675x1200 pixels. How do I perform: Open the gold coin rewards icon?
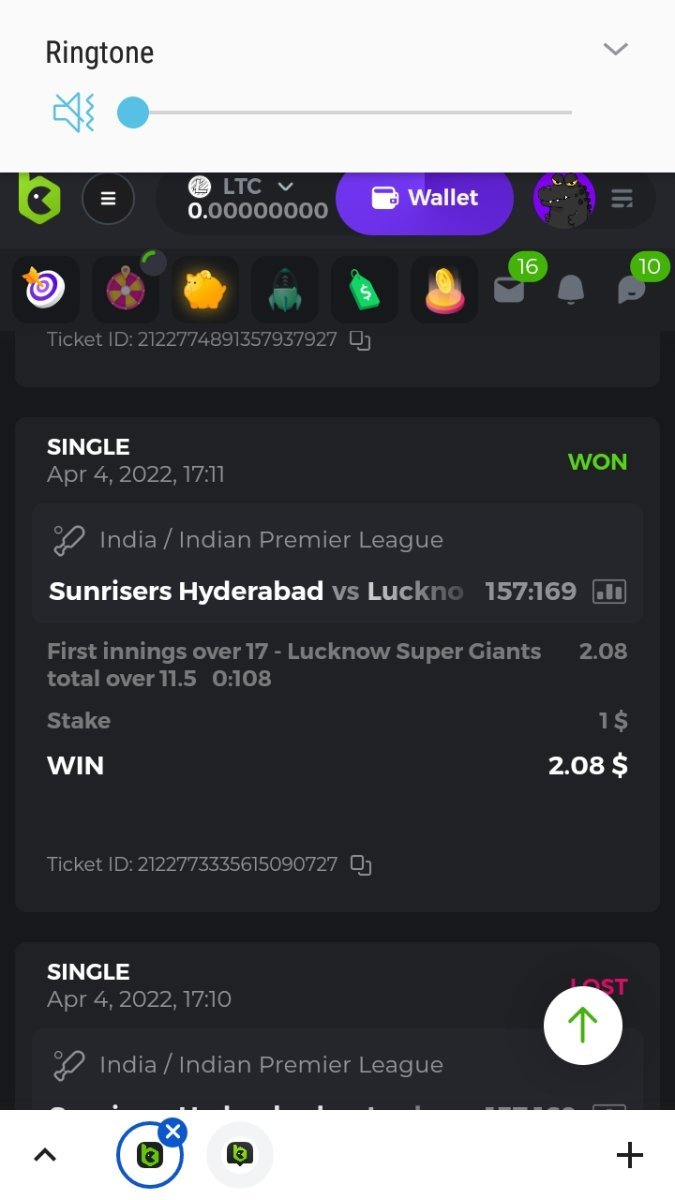pos(444,290)
